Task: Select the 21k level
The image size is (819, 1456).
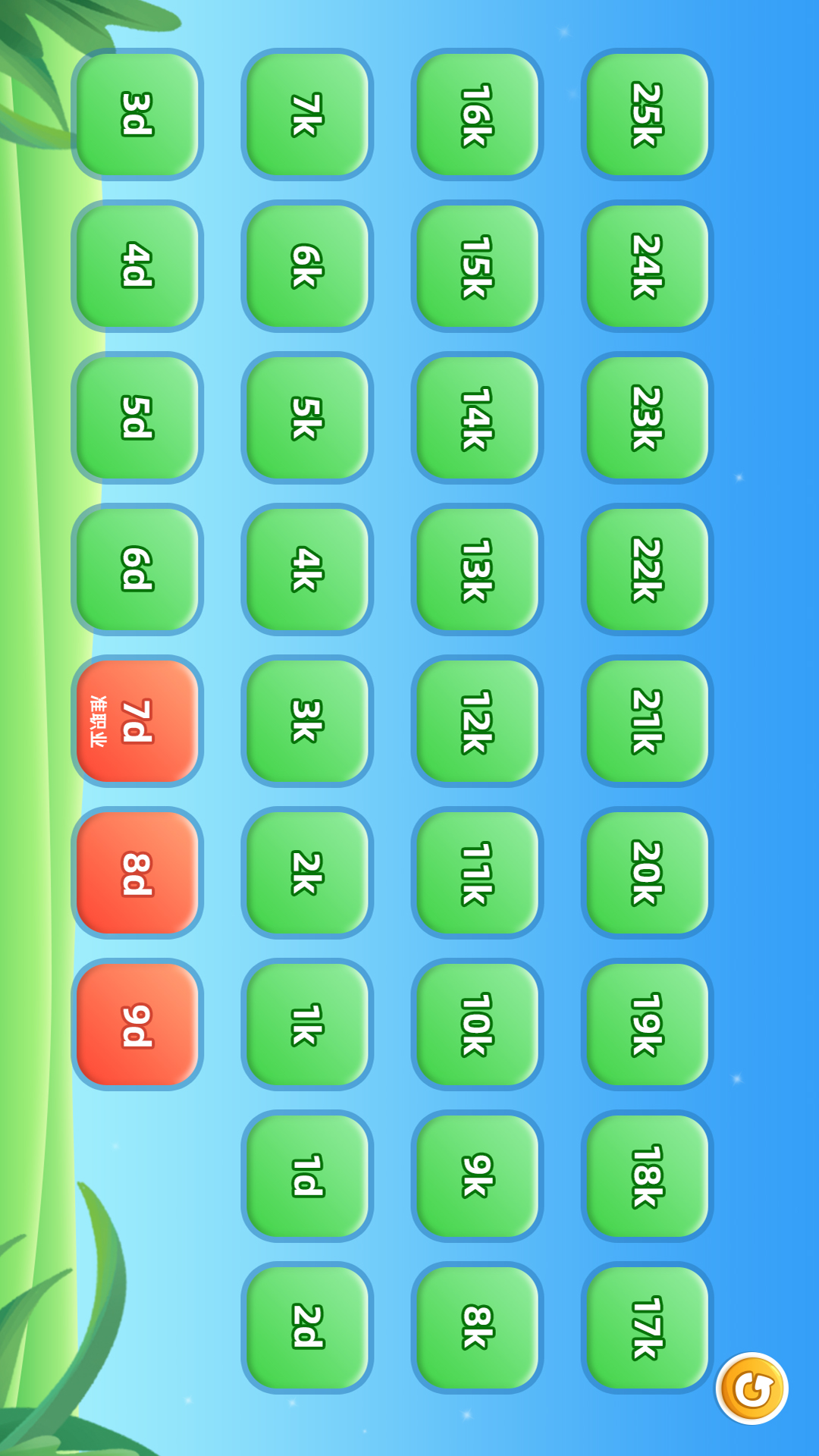Action: point(647,721)
